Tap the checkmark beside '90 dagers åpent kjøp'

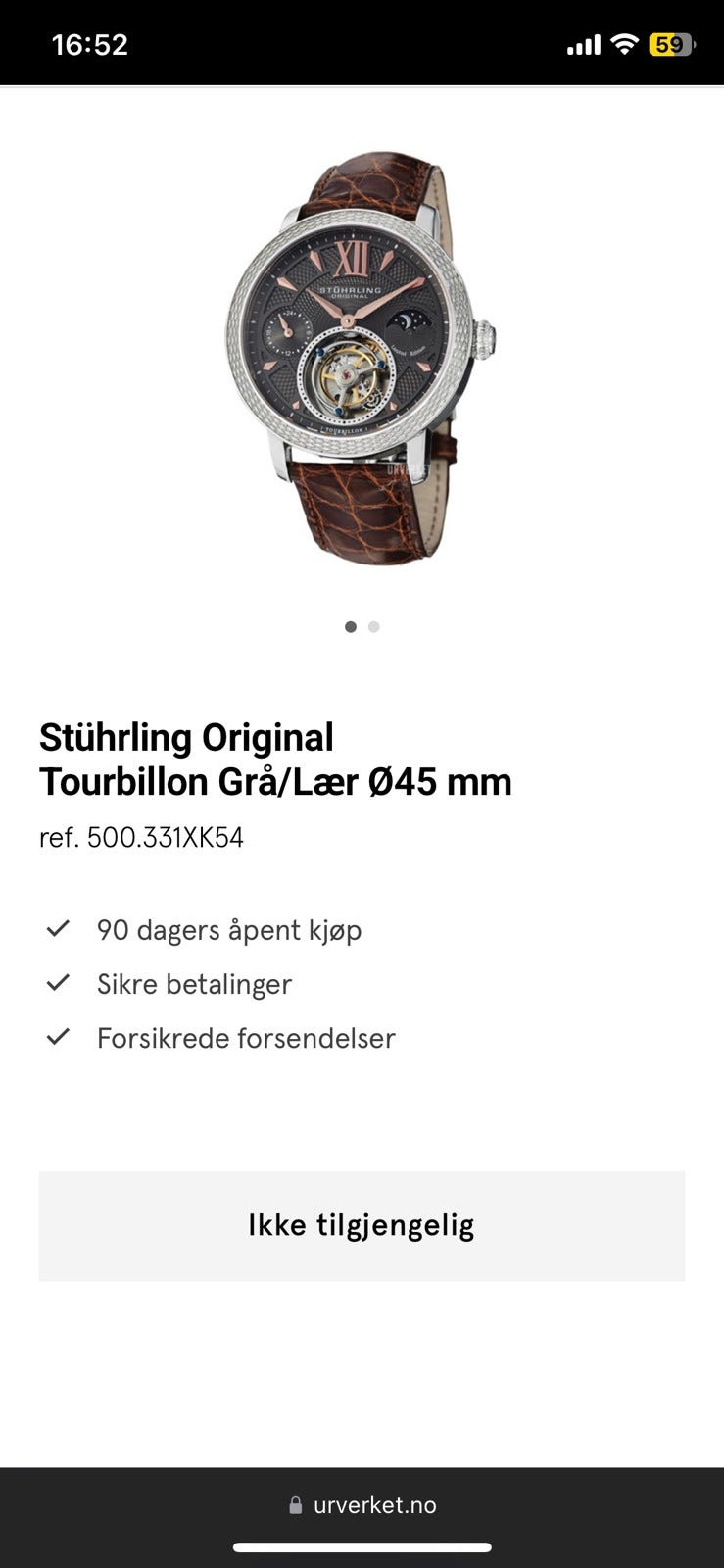pyautogui.click(x=61, y=928)
